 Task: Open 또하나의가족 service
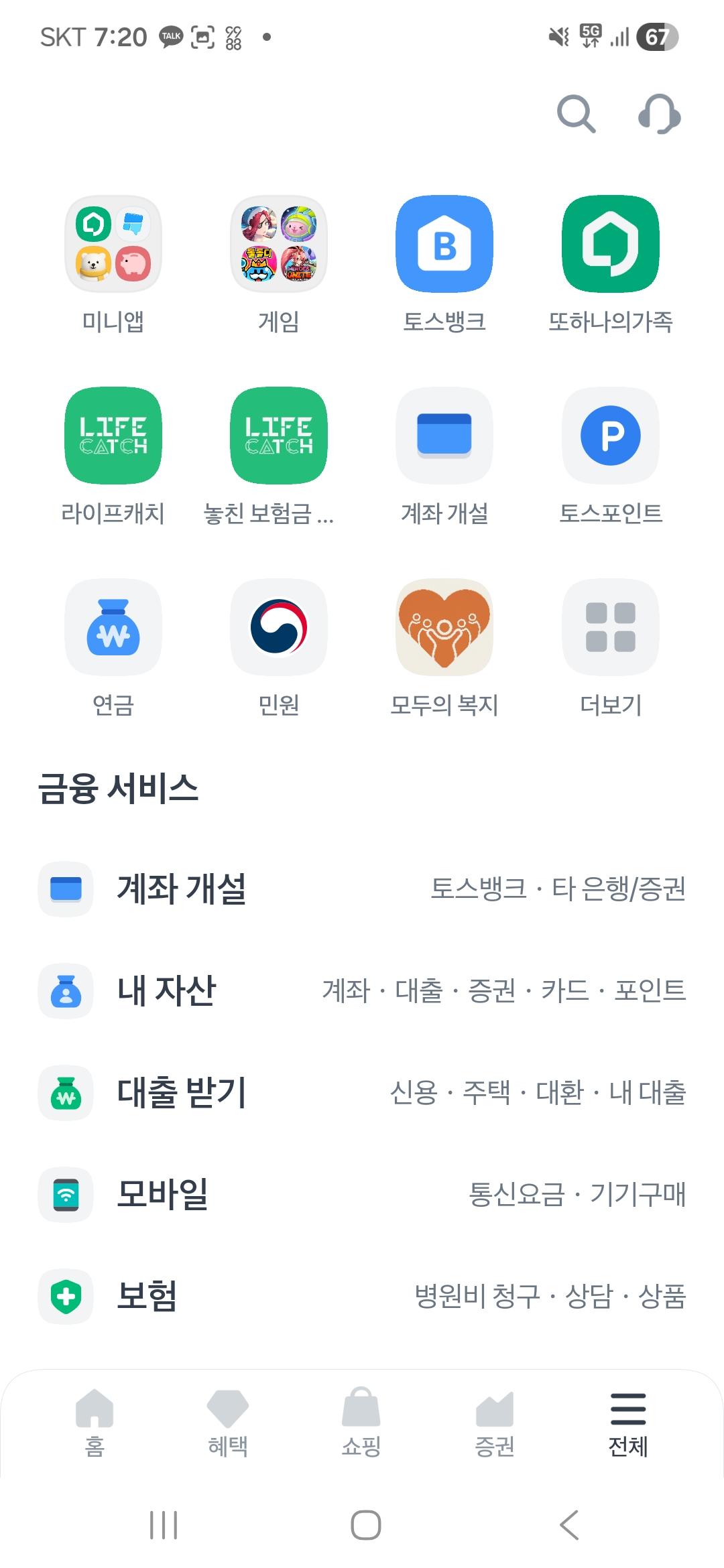(611, 245)
